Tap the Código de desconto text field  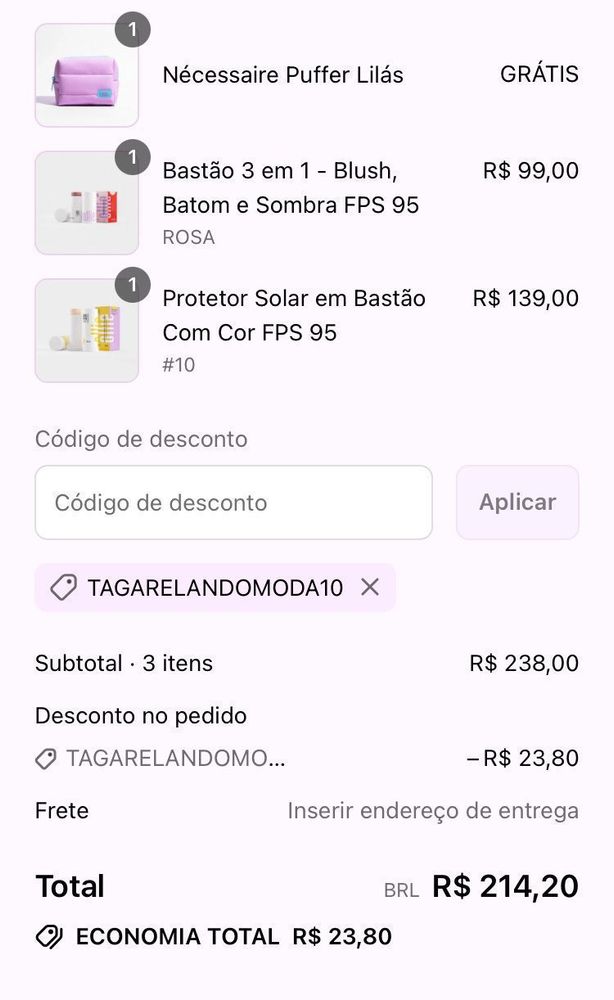(233, 502)
